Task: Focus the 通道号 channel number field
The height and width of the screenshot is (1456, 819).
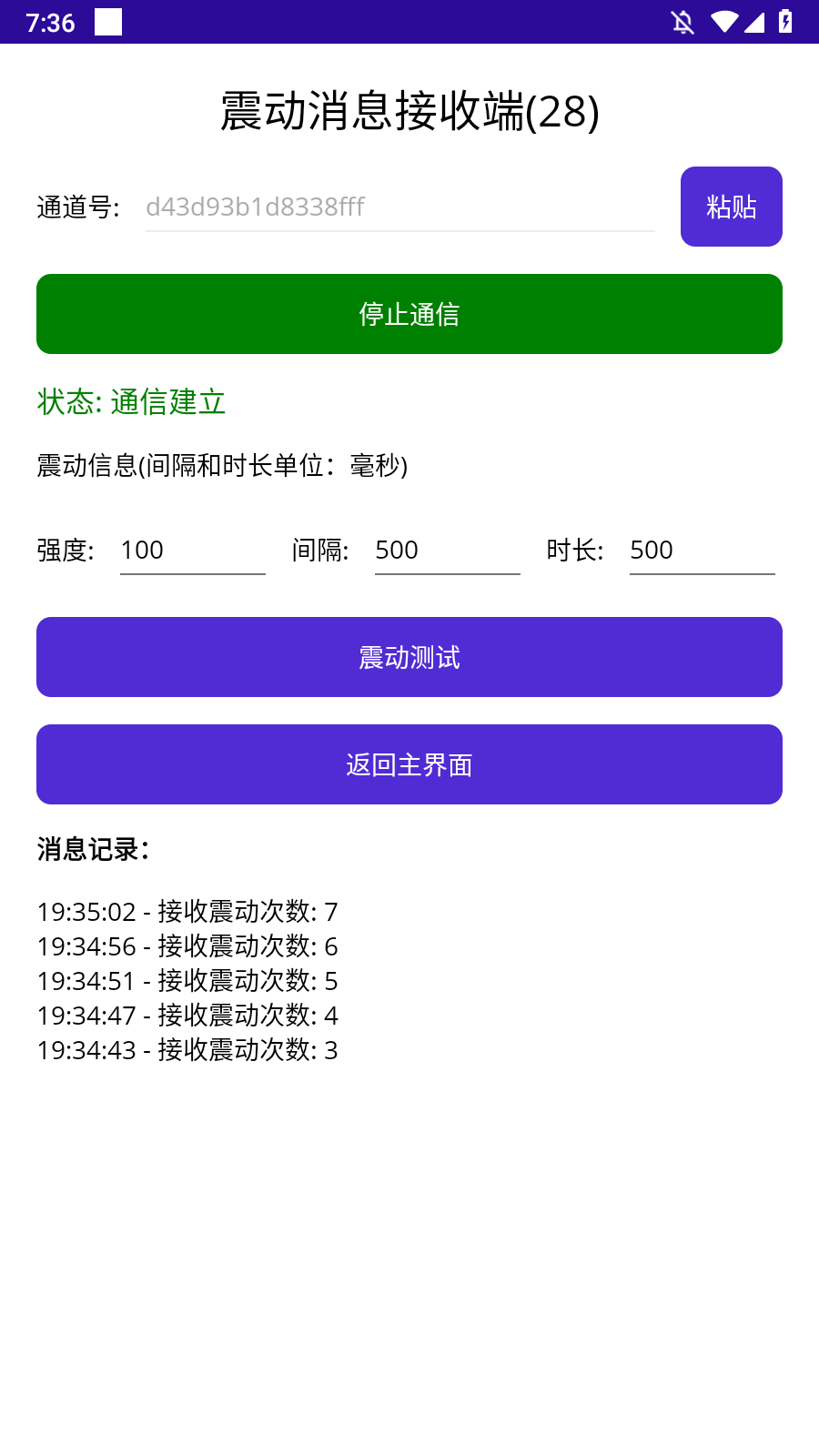Action: pos(400,207)
